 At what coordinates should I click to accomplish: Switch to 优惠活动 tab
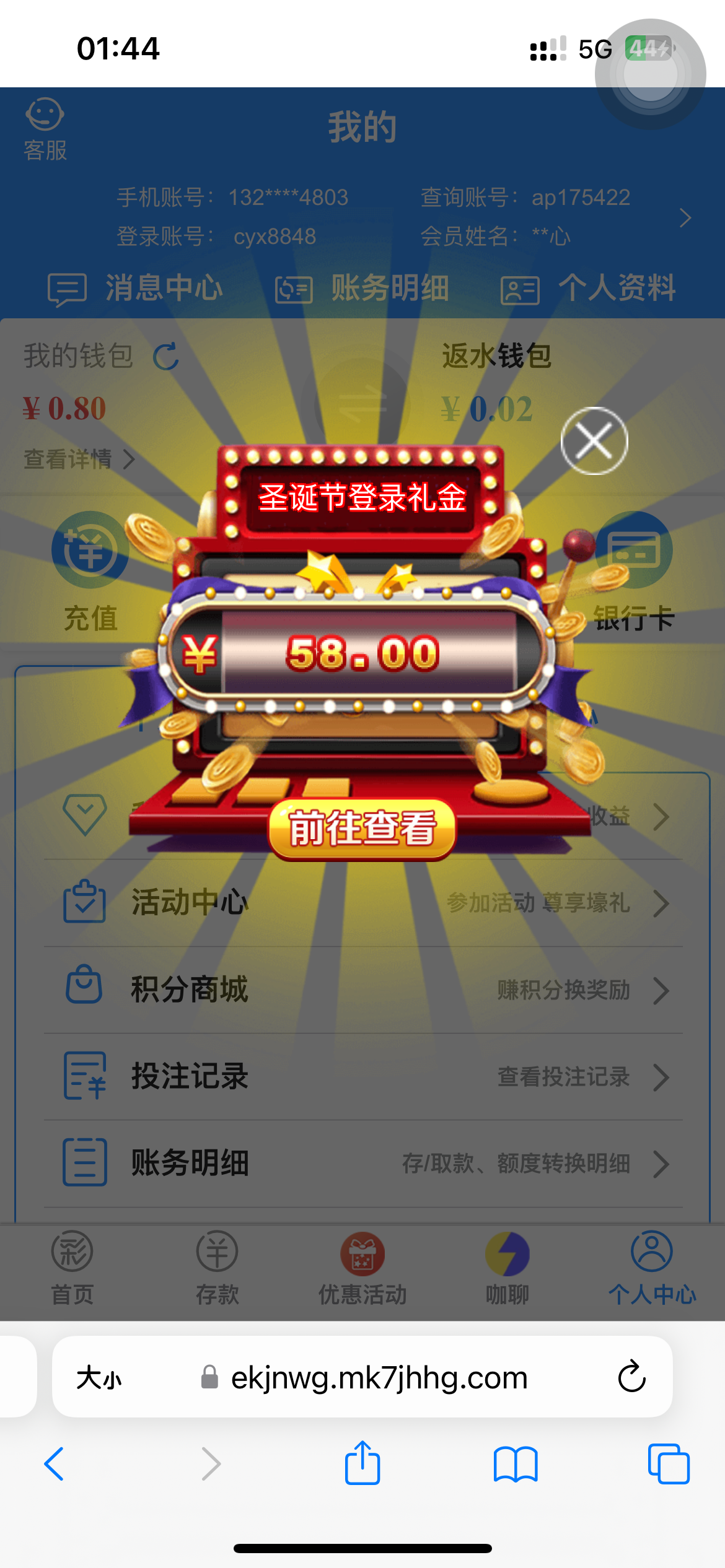point(362,1267)
